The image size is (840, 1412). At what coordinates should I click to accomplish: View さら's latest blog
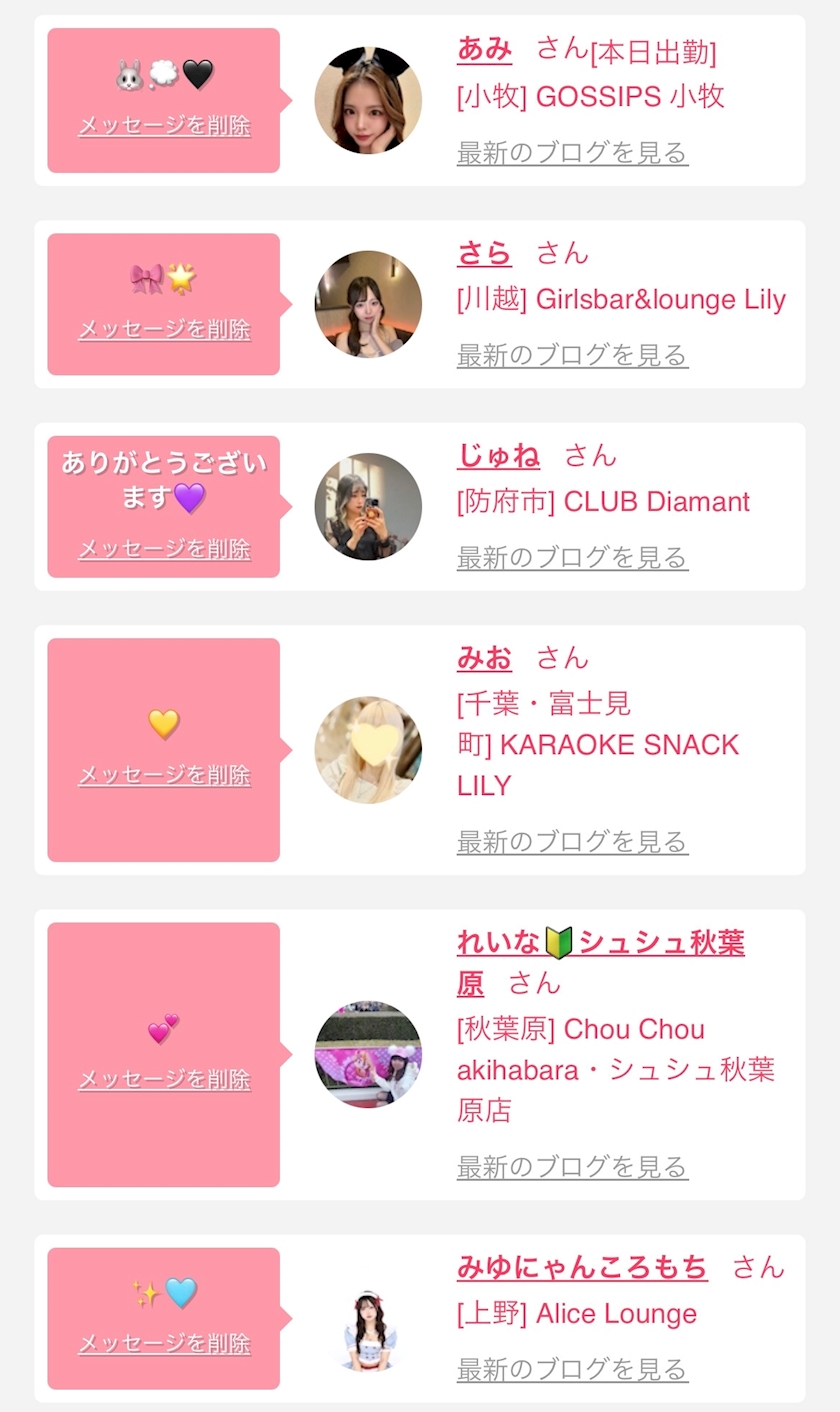tap(572, 355)
